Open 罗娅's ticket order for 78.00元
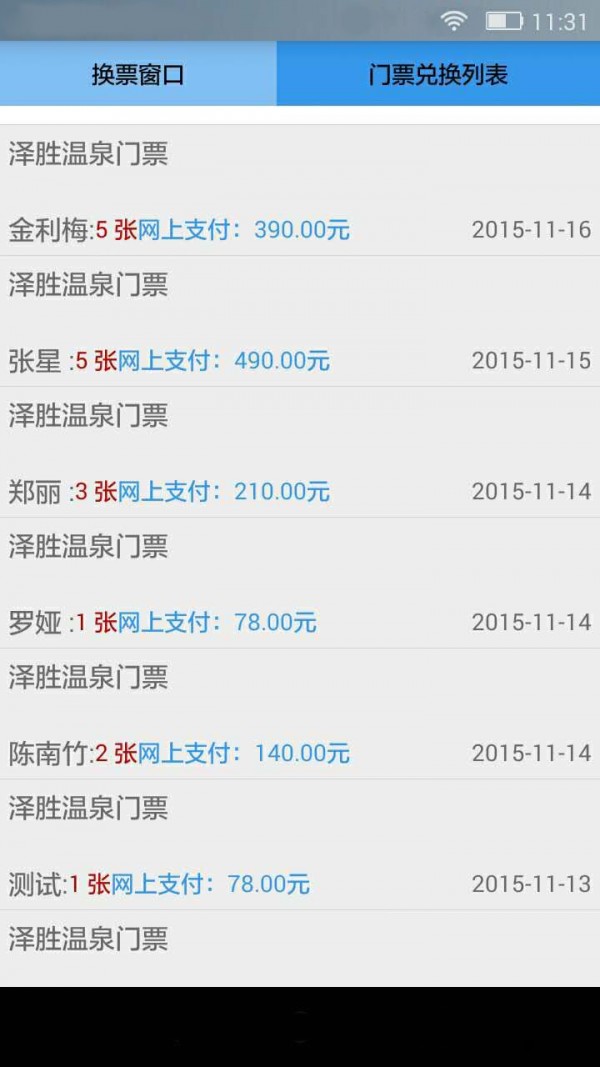600x1067 pixels. click(300, 584)
